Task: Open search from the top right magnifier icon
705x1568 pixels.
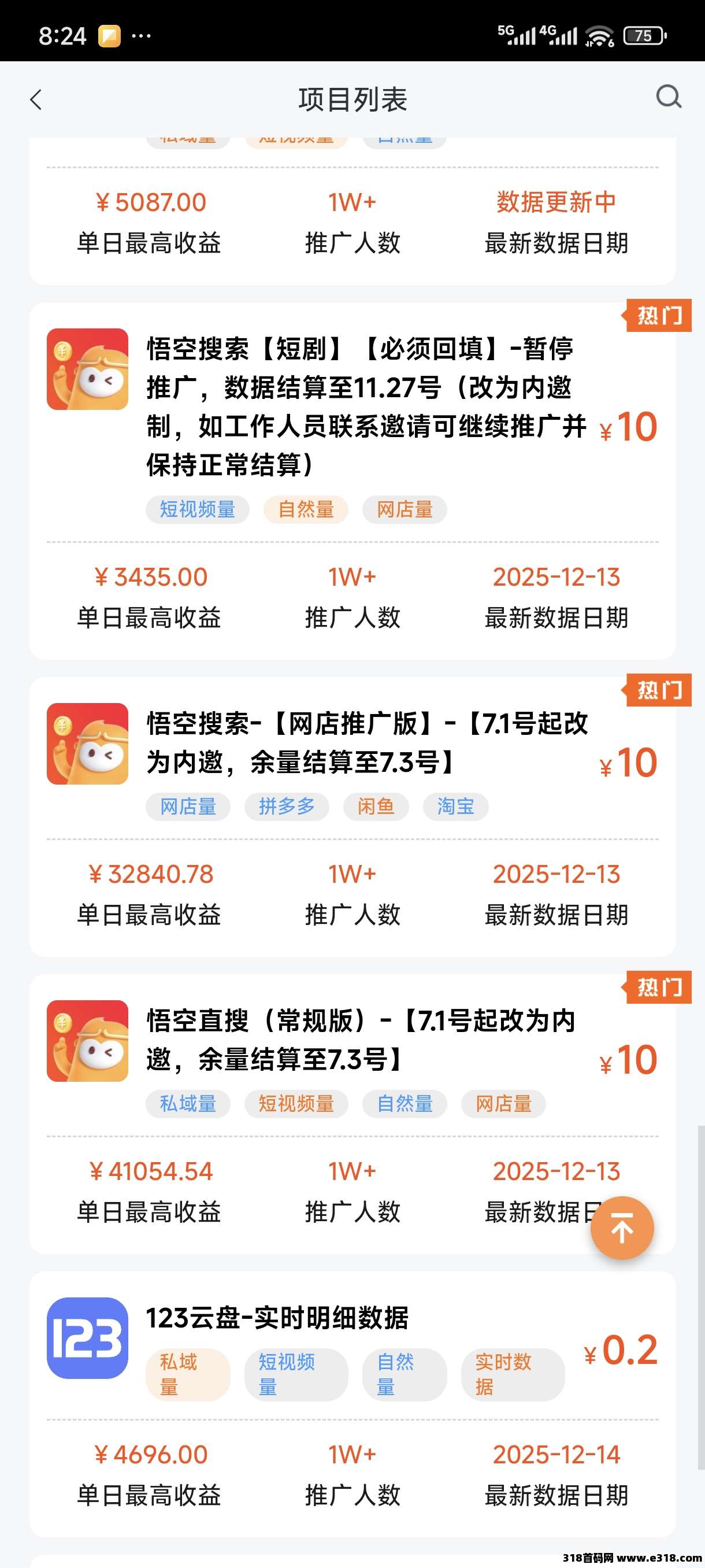Action: (667, 96)
